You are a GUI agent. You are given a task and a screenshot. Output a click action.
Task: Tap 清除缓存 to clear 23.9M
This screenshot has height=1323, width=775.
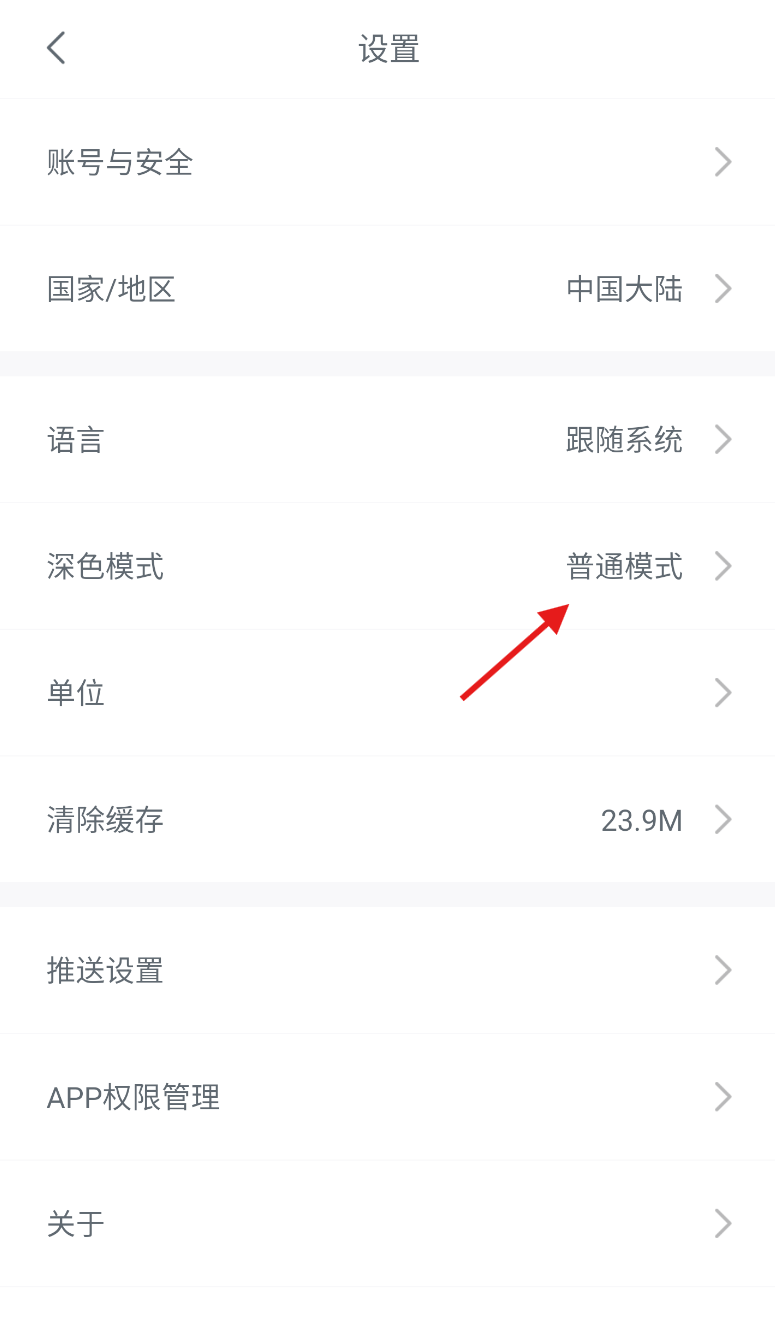coord(387,820)
